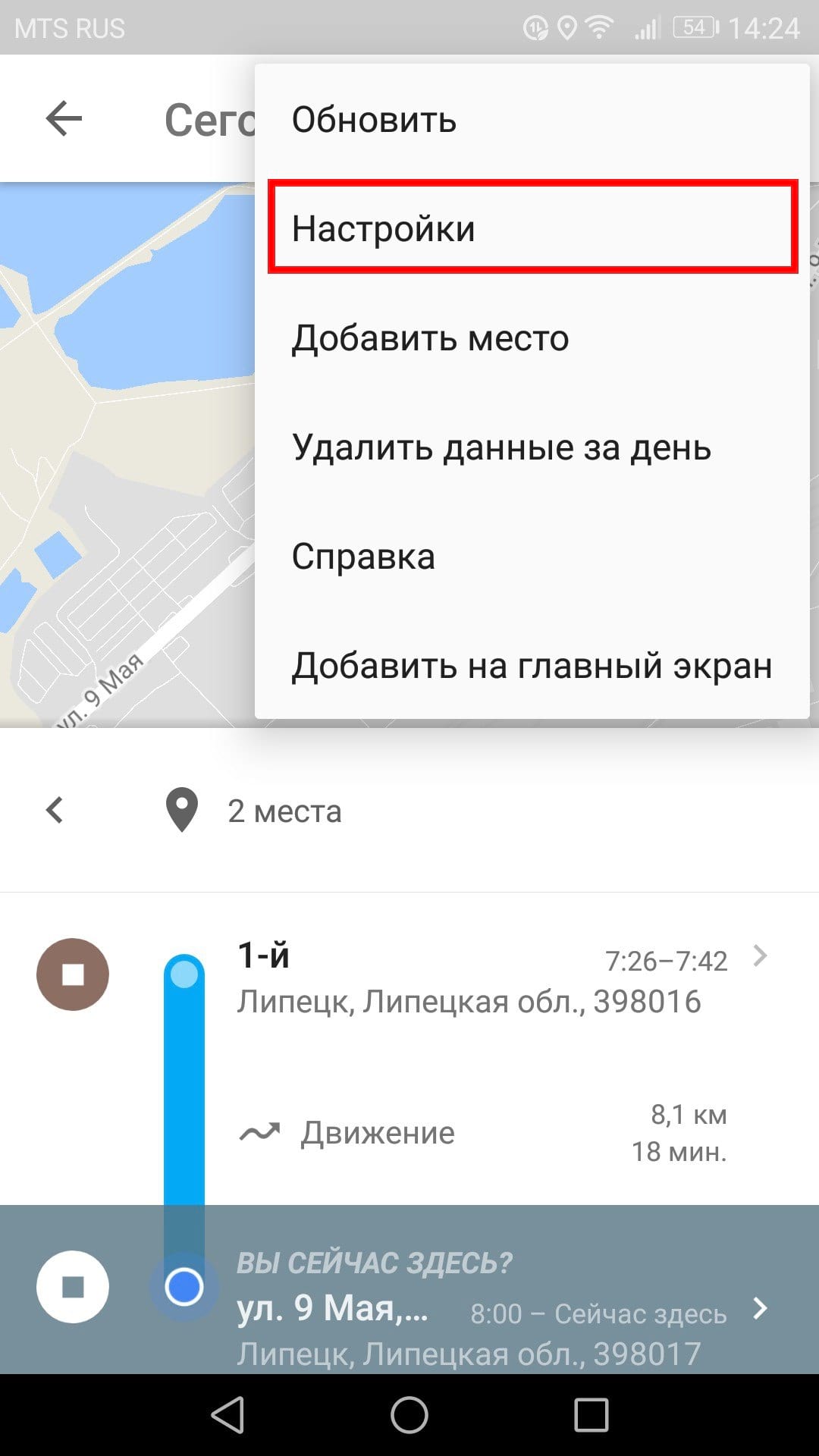Select Удалить данные за день
The width and height of the screenshot is (819, 1456).
tap(531, 447)
